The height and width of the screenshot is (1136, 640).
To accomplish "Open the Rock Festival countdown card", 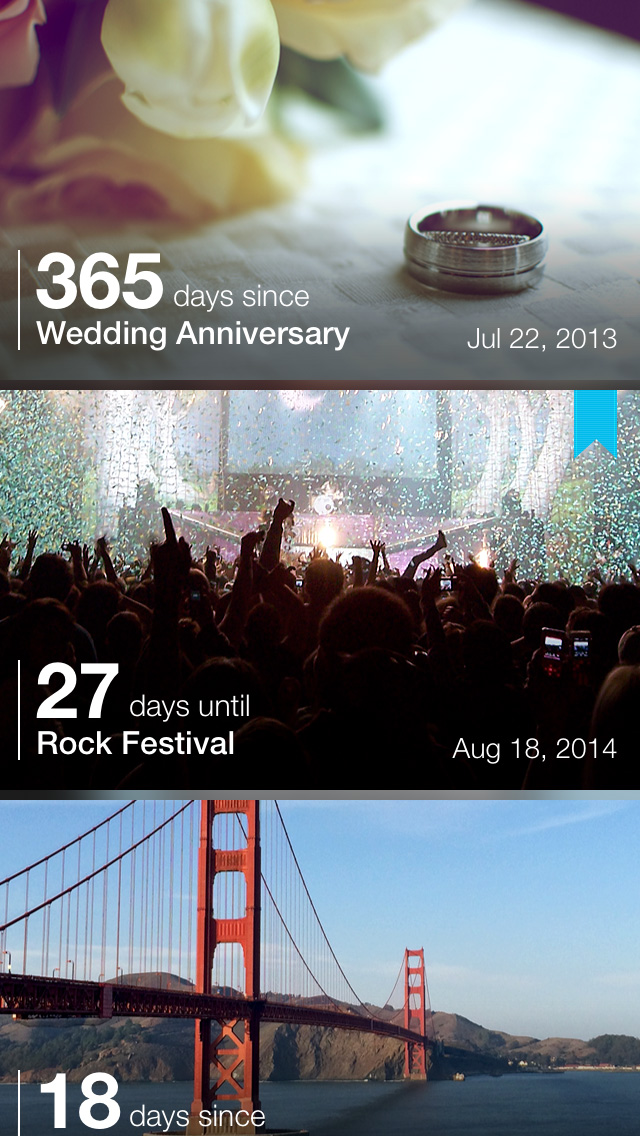I will coord(320,590).
